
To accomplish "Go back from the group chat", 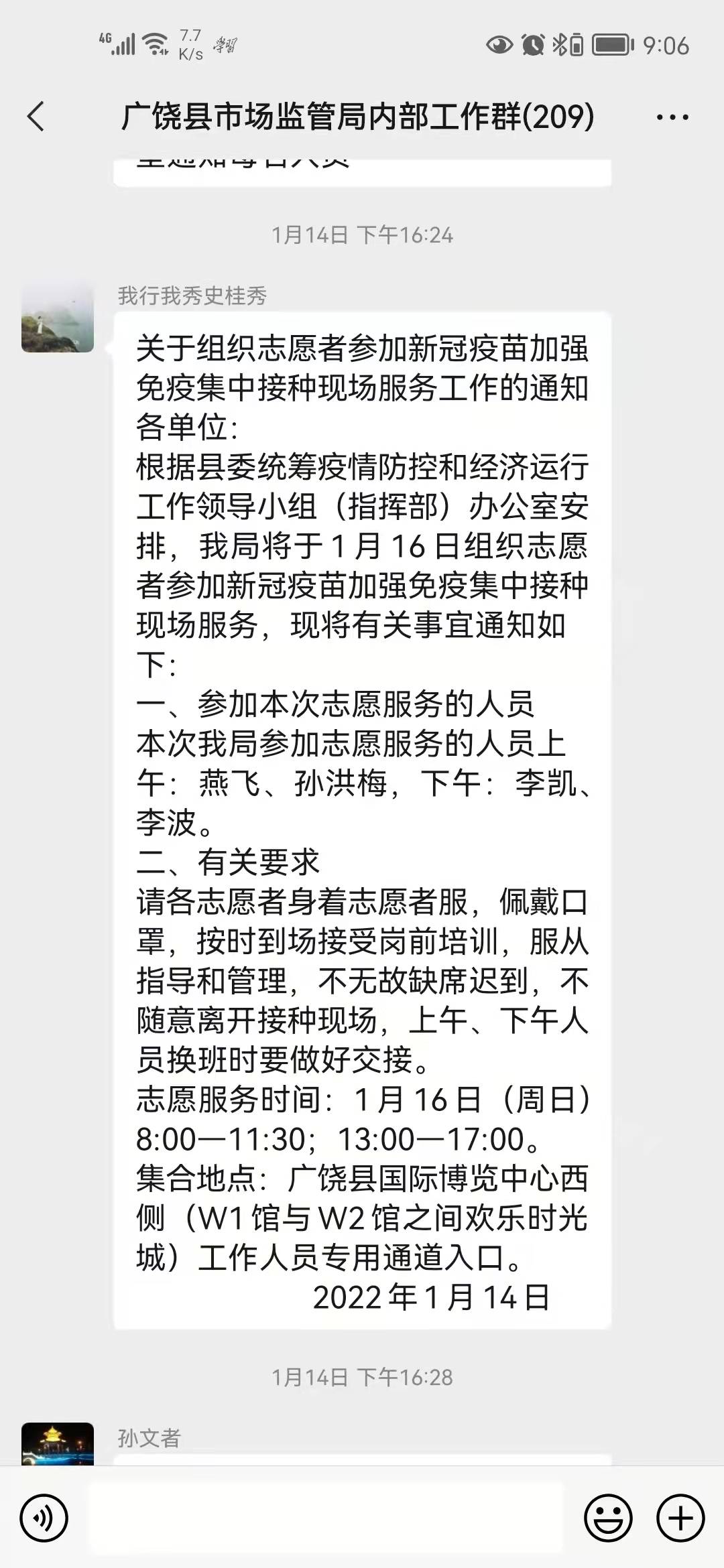I will click(36, 117).
